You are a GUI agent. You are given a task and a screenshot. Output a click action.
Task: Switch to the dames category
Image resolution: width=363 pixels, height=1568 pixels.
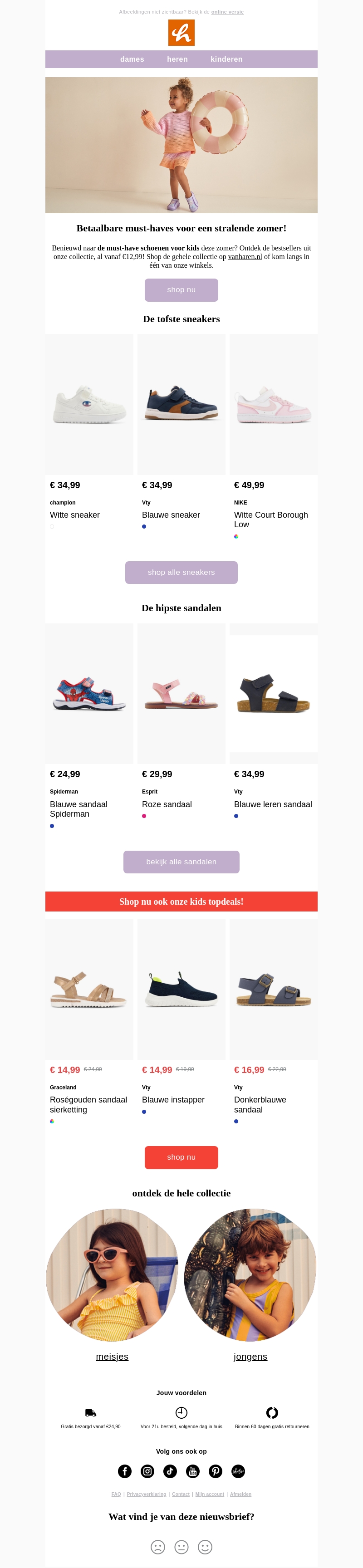tap(132, 59)
